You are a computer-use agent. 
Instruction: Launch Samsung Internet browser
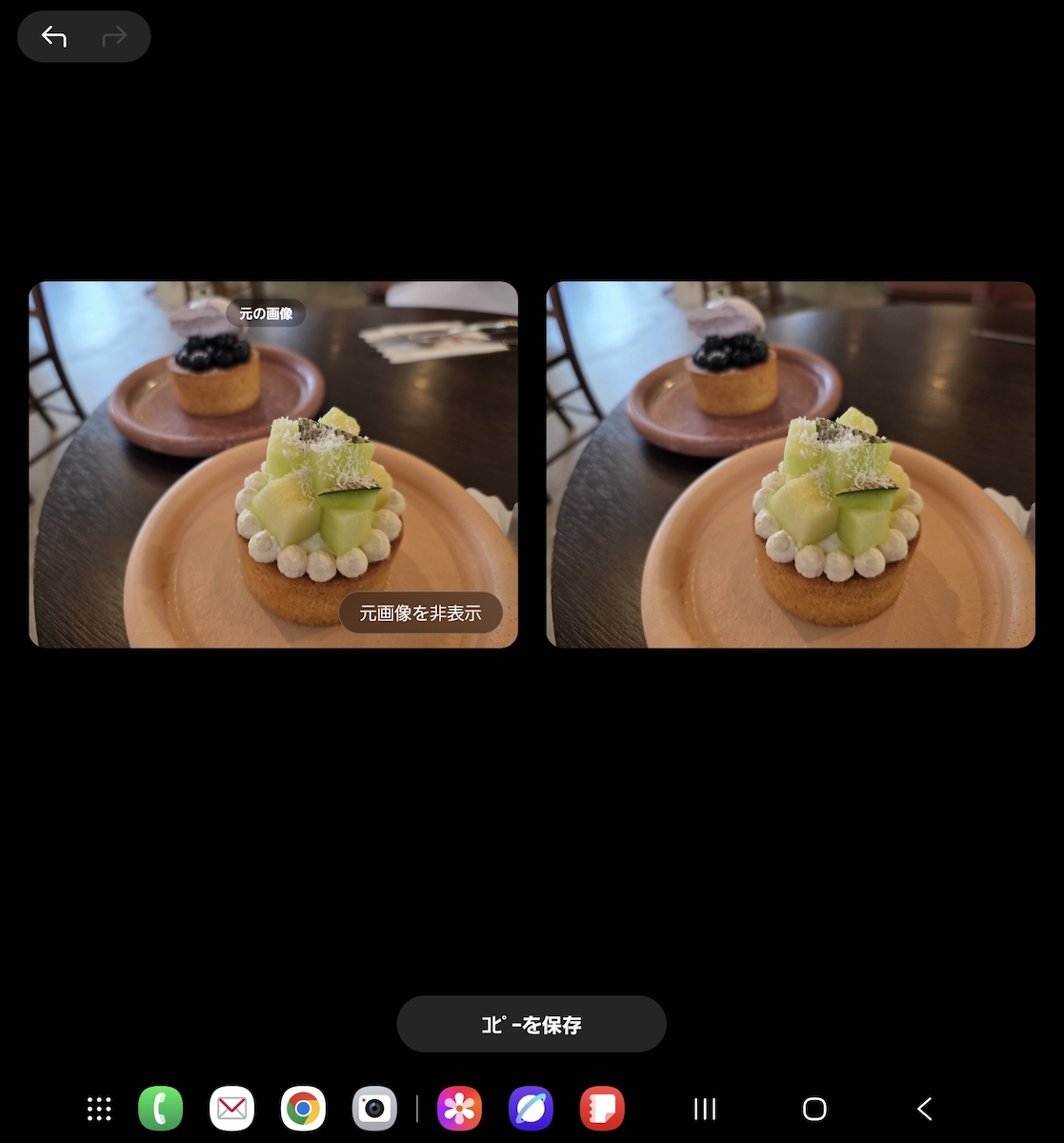[x=531, y=1109]
